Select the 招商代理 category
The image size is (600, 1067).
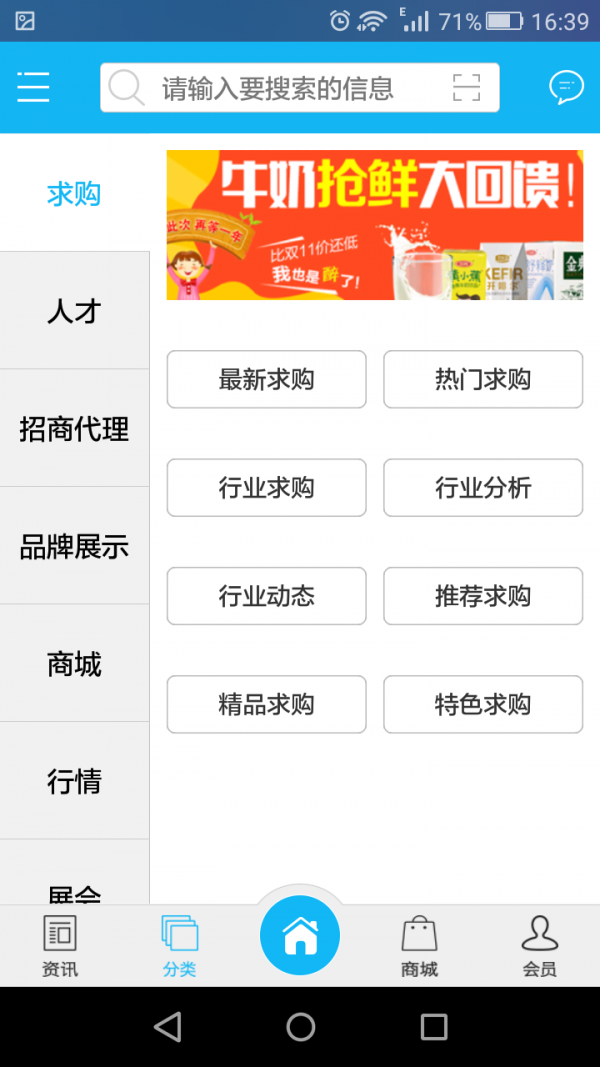(x=74, y=429)
